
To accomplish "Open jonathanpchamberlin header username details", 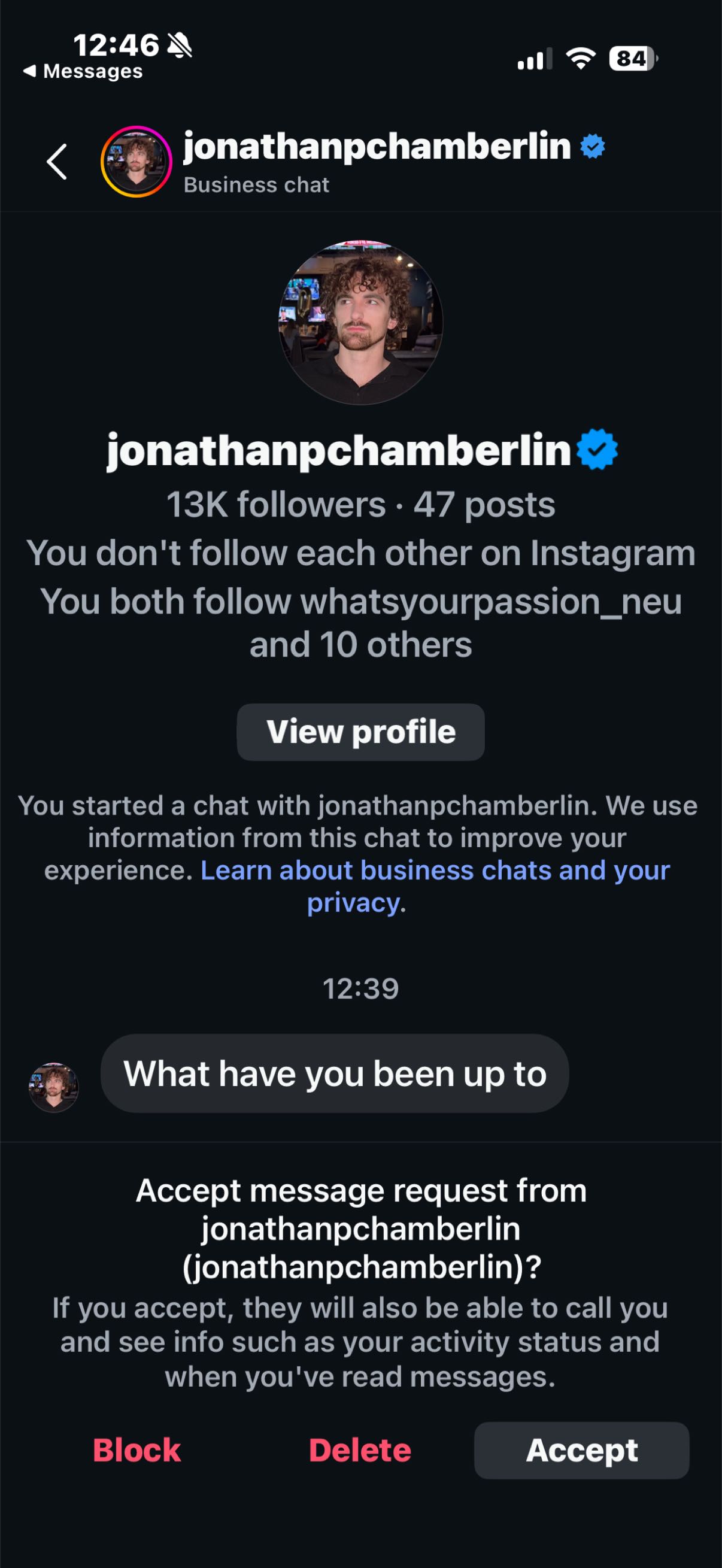I will [376, 147].
